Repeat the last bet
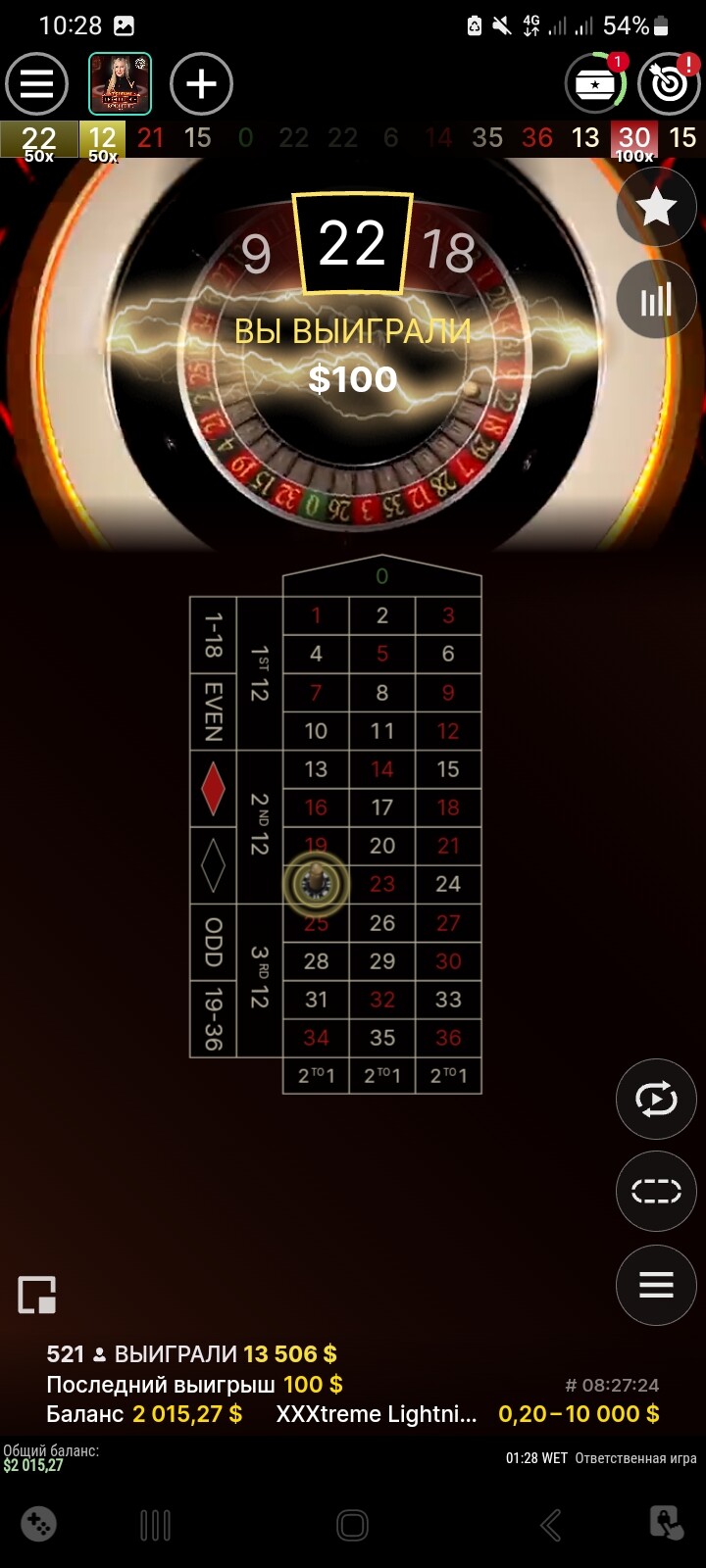Screen dimensions: 706x1568 656,1099
